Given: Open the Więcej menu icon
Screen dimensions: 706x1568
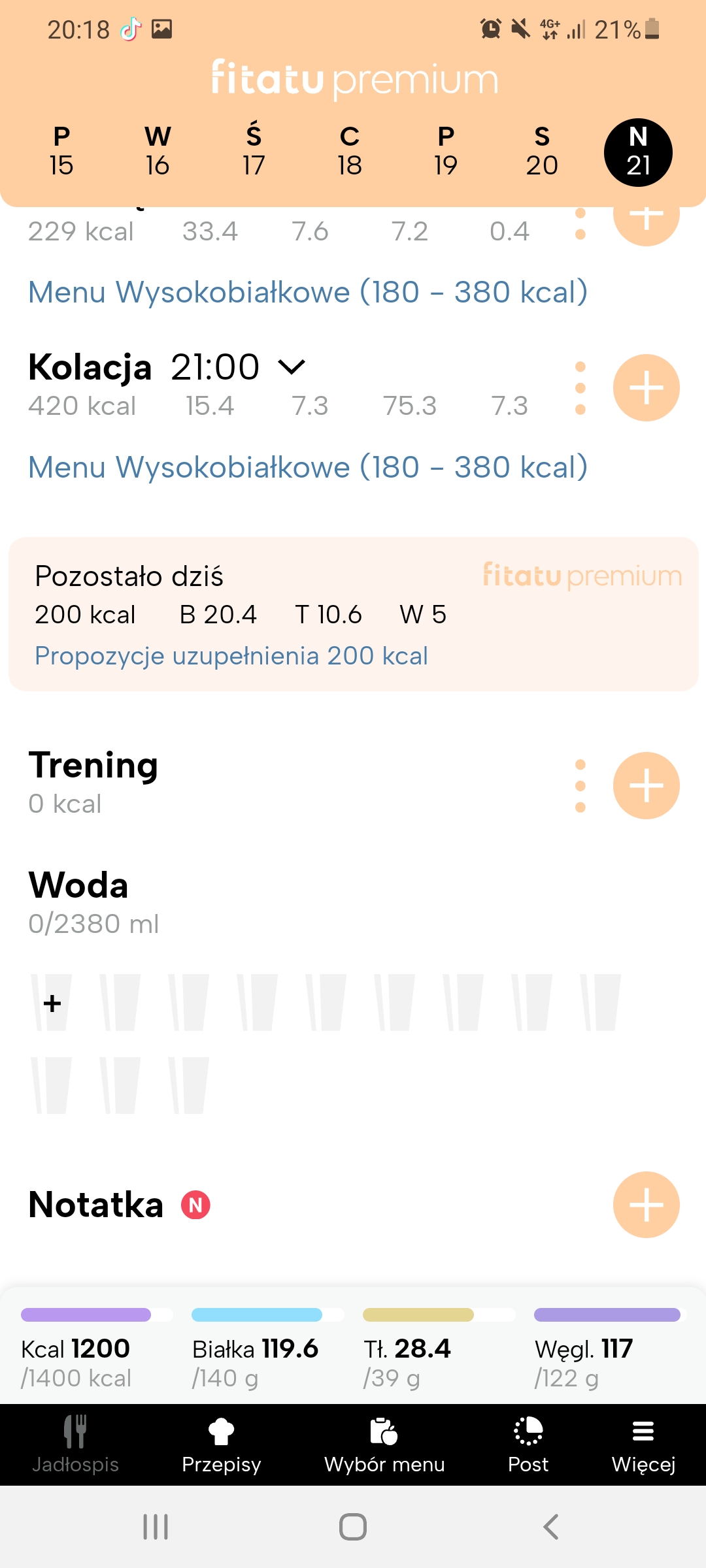Looking at the screenshot, I should coord(643,1431).
